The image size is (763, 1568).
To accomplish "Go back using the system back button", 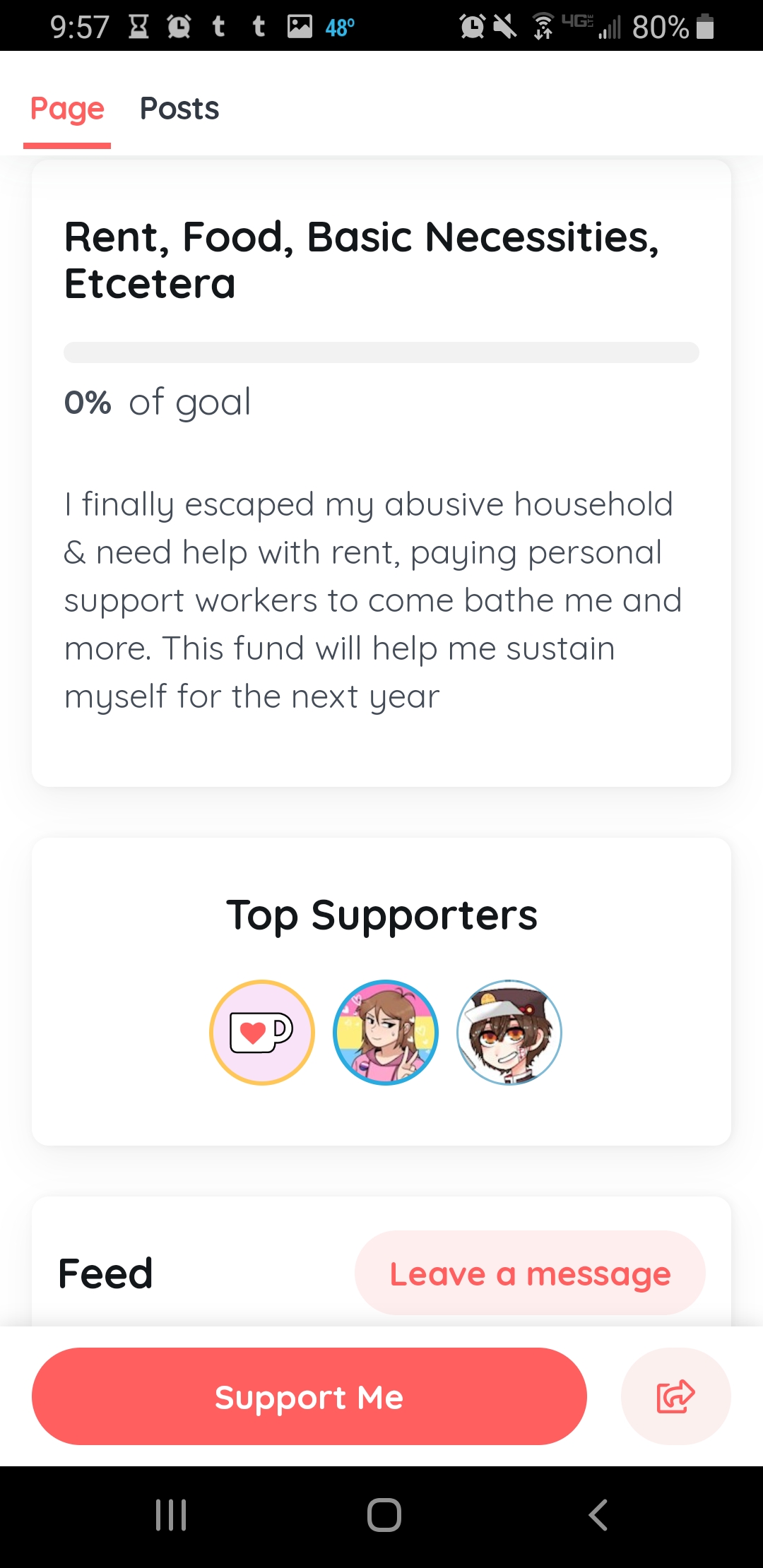I will (598, 1515).
